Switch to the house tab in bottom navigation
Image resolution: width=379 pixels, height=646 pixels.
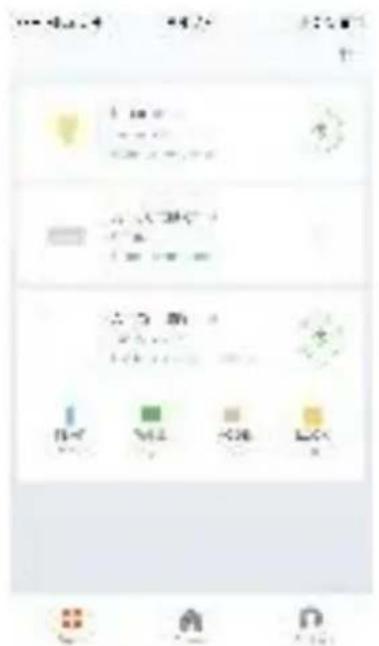[190, 623]
